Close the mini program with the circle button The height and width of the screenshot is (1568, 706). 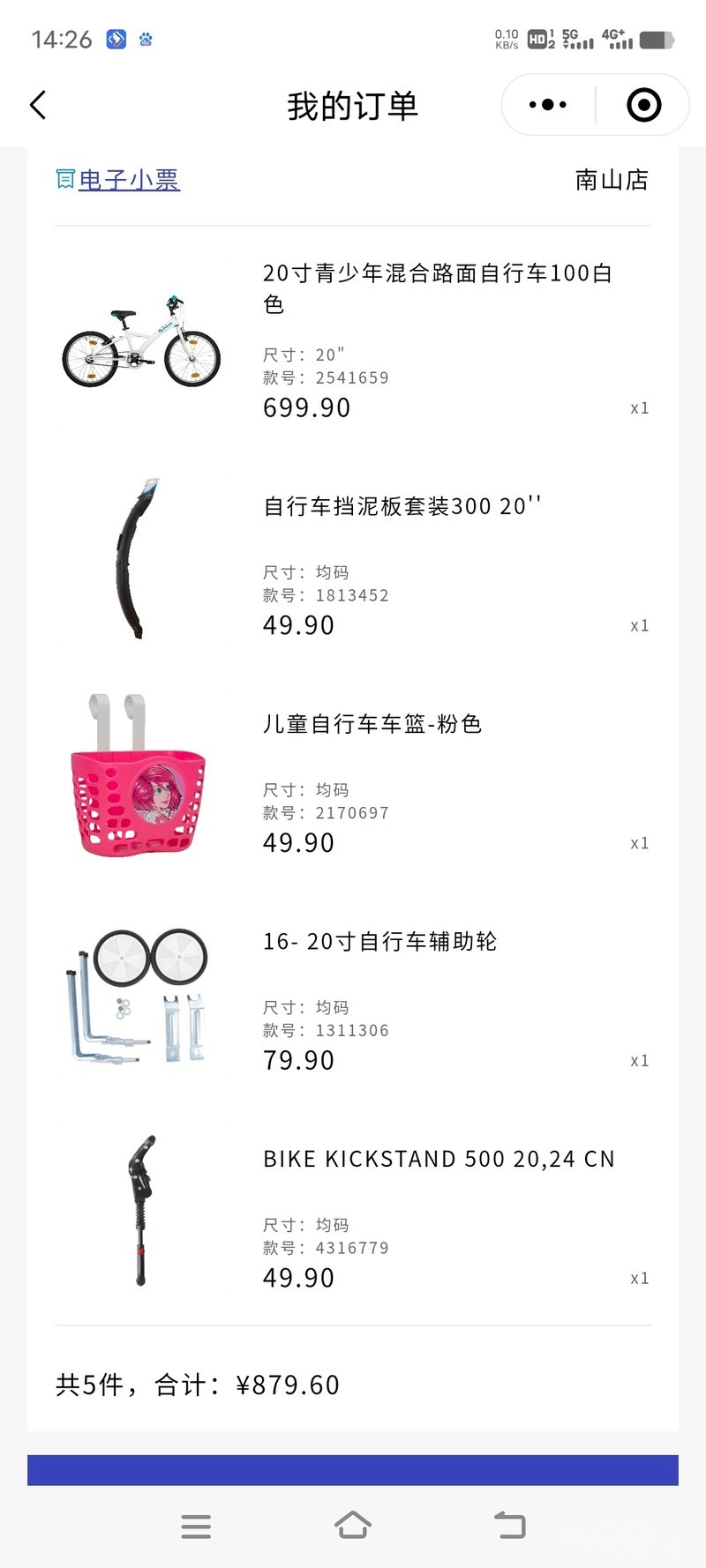(643, 105)
